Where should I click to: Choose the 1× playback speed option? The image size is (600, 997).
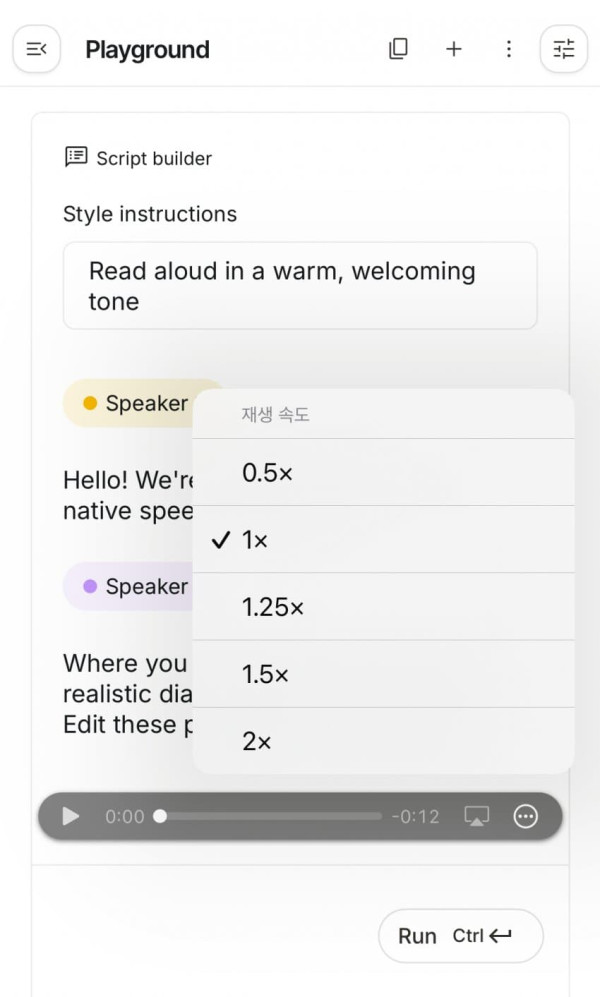[383, 540]
